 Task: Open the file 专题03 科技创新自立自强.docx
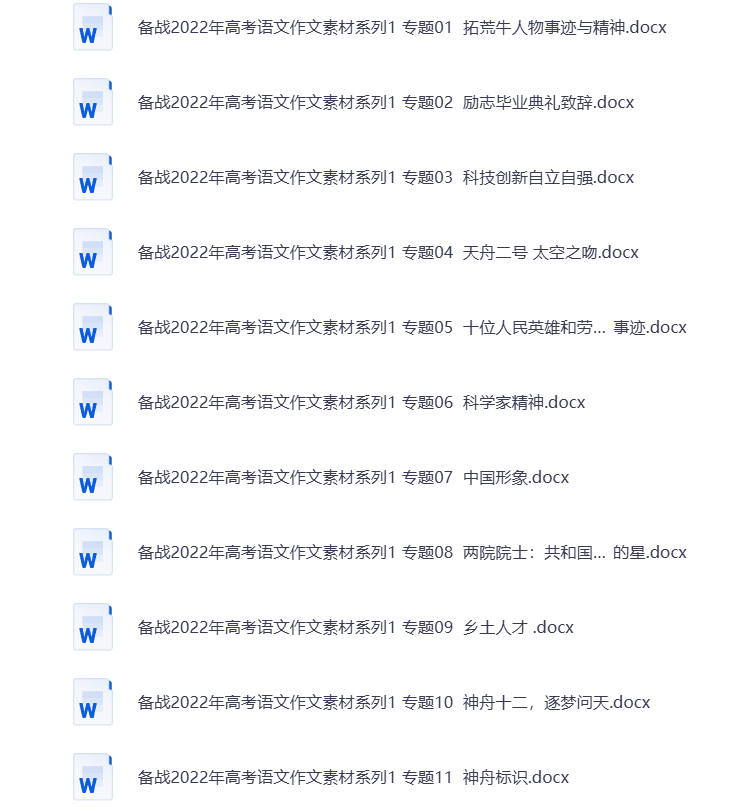[x=384, y=177]
